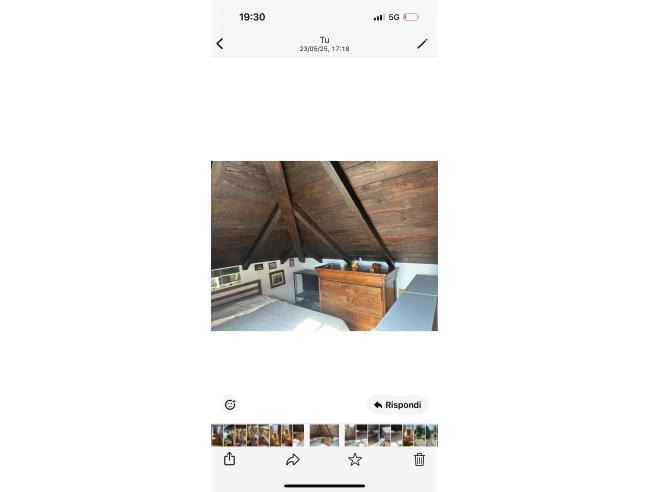
Task: Forward this photo
Action: (293, 459)
